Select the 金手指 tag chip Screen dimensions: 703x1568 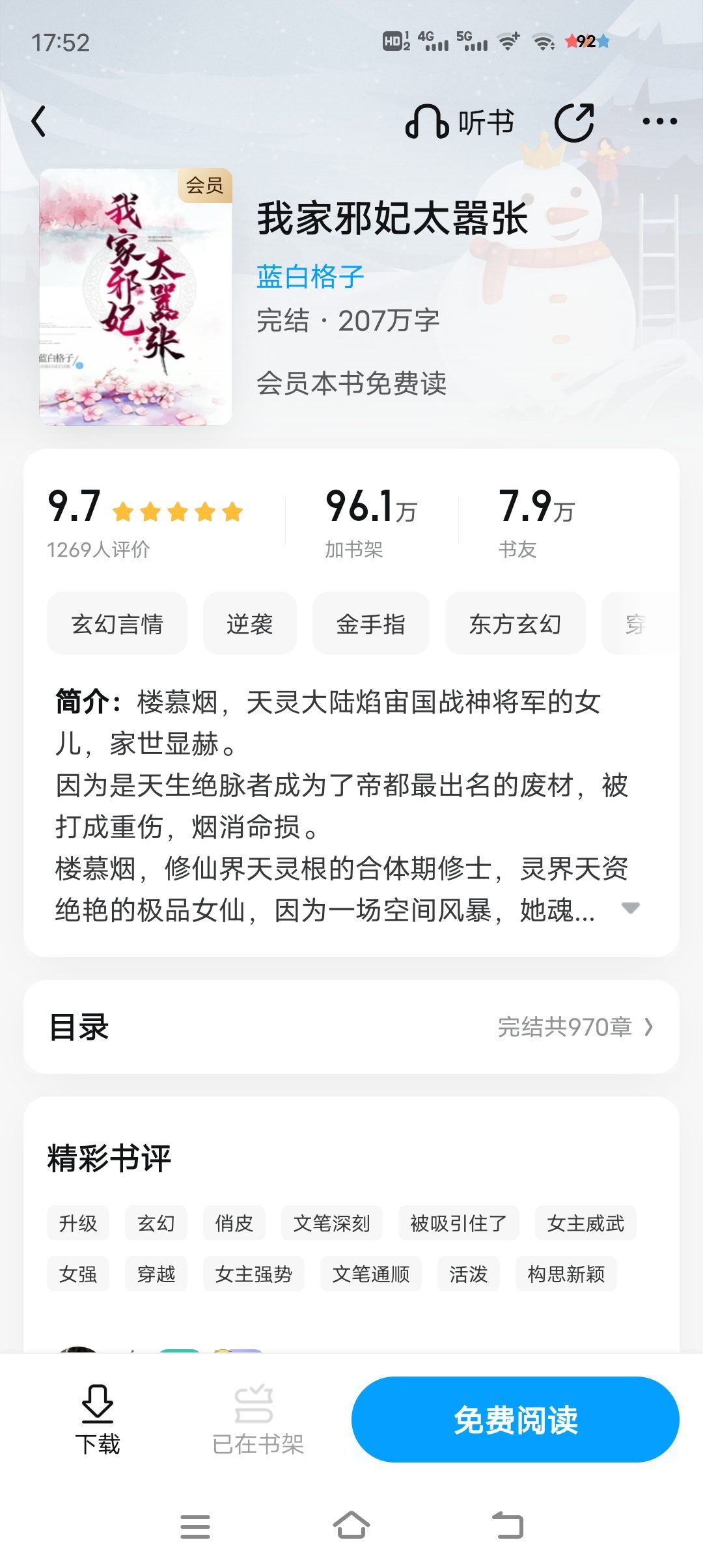pos(371,624)
